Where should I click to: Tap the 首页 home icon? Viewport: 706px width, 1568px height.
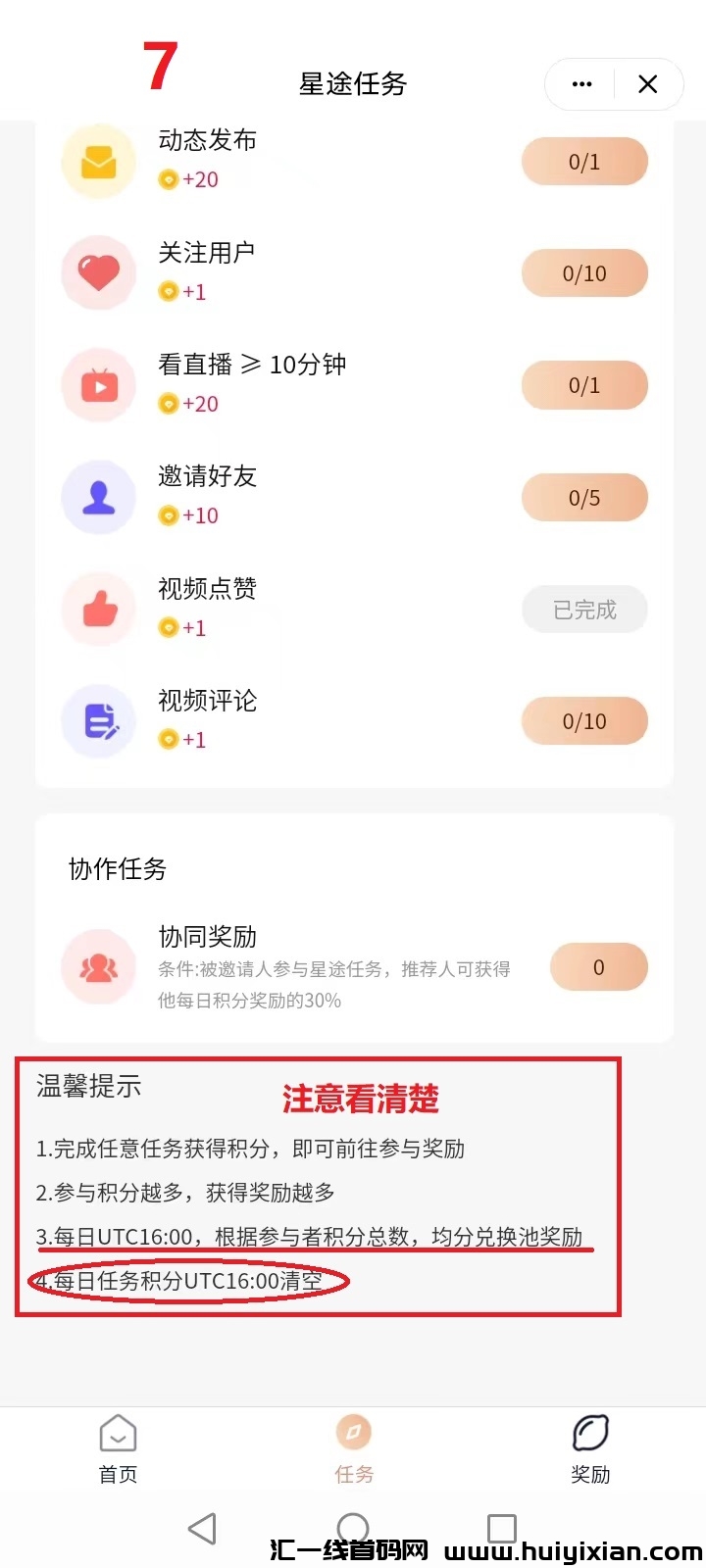pos(117,1434)
